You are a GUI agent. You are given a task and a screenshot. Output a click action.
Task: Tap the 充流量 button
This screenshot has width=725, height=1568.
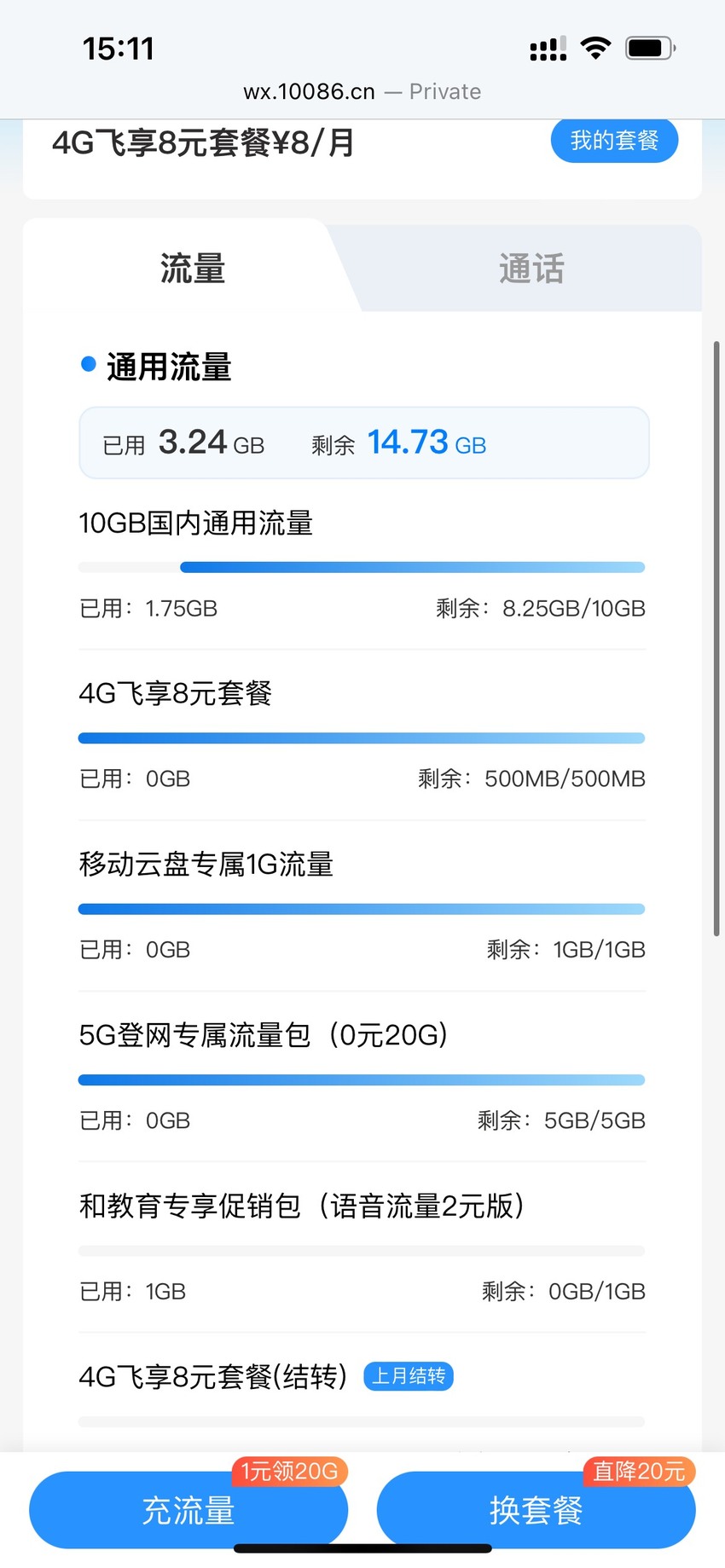188,1510
